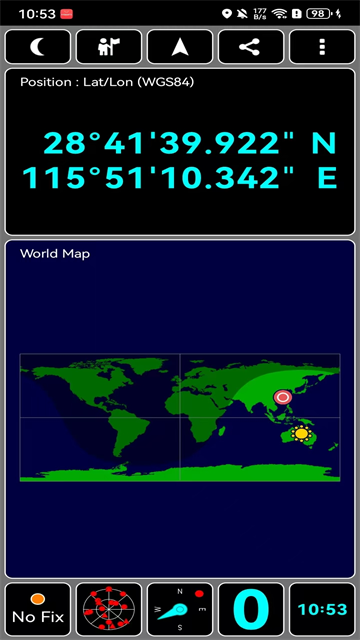360x640 pixels.
Task: Tap the navigation arrow icon
Action: 180,47
